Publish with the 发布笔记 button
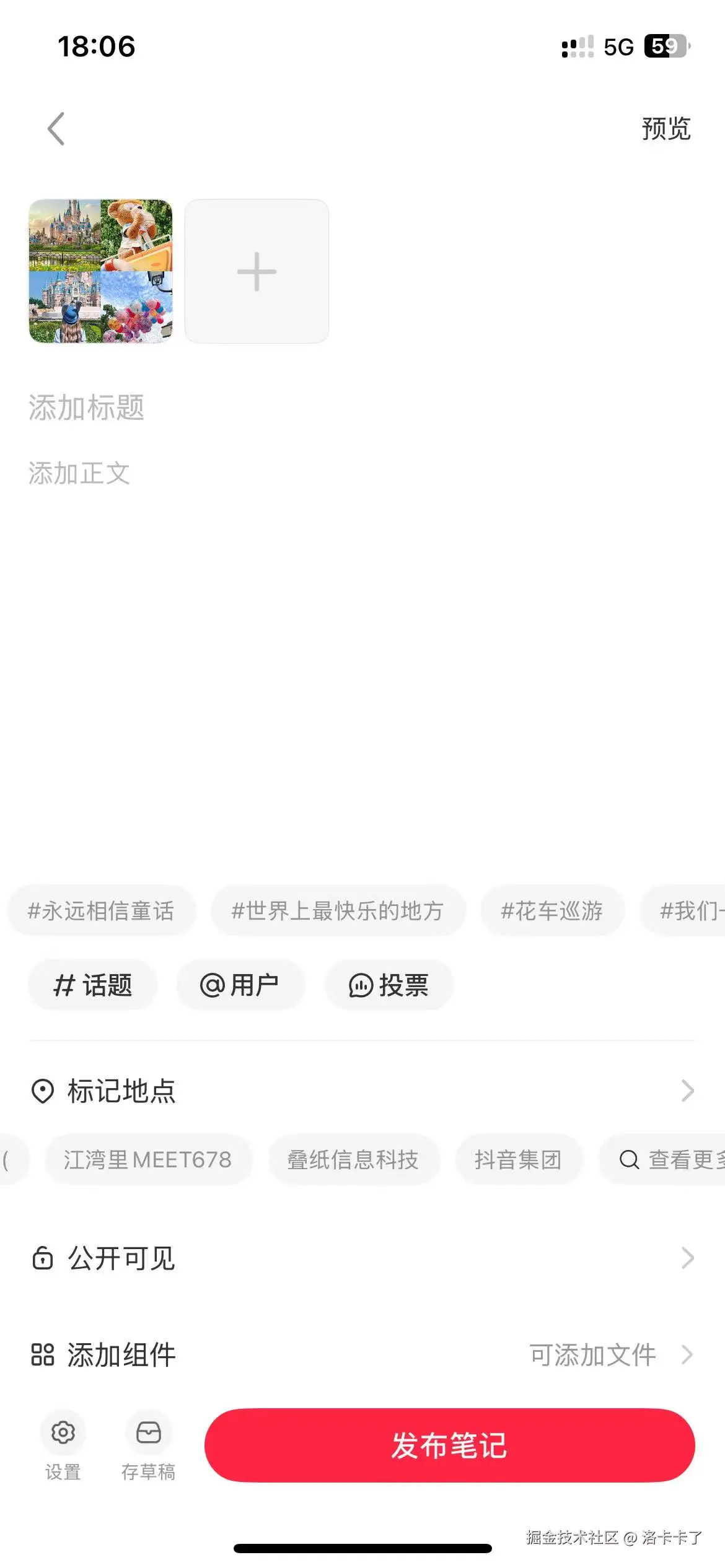The image size is (725, 1568). pos(449,1445)
